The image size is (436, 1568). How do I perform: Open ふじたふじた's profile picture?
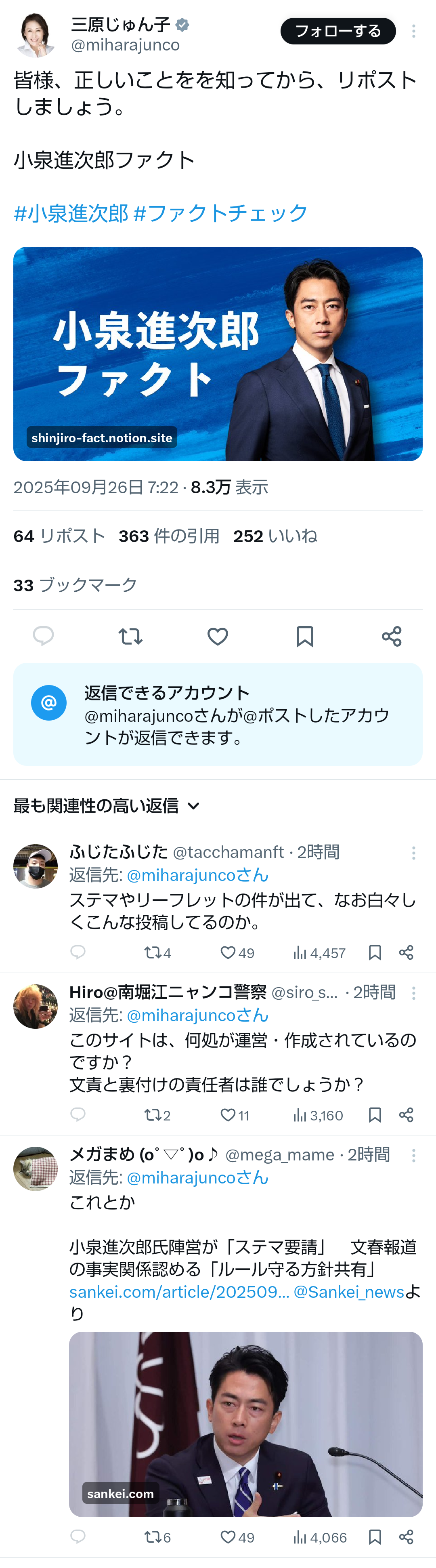click(x=35, y=866)
